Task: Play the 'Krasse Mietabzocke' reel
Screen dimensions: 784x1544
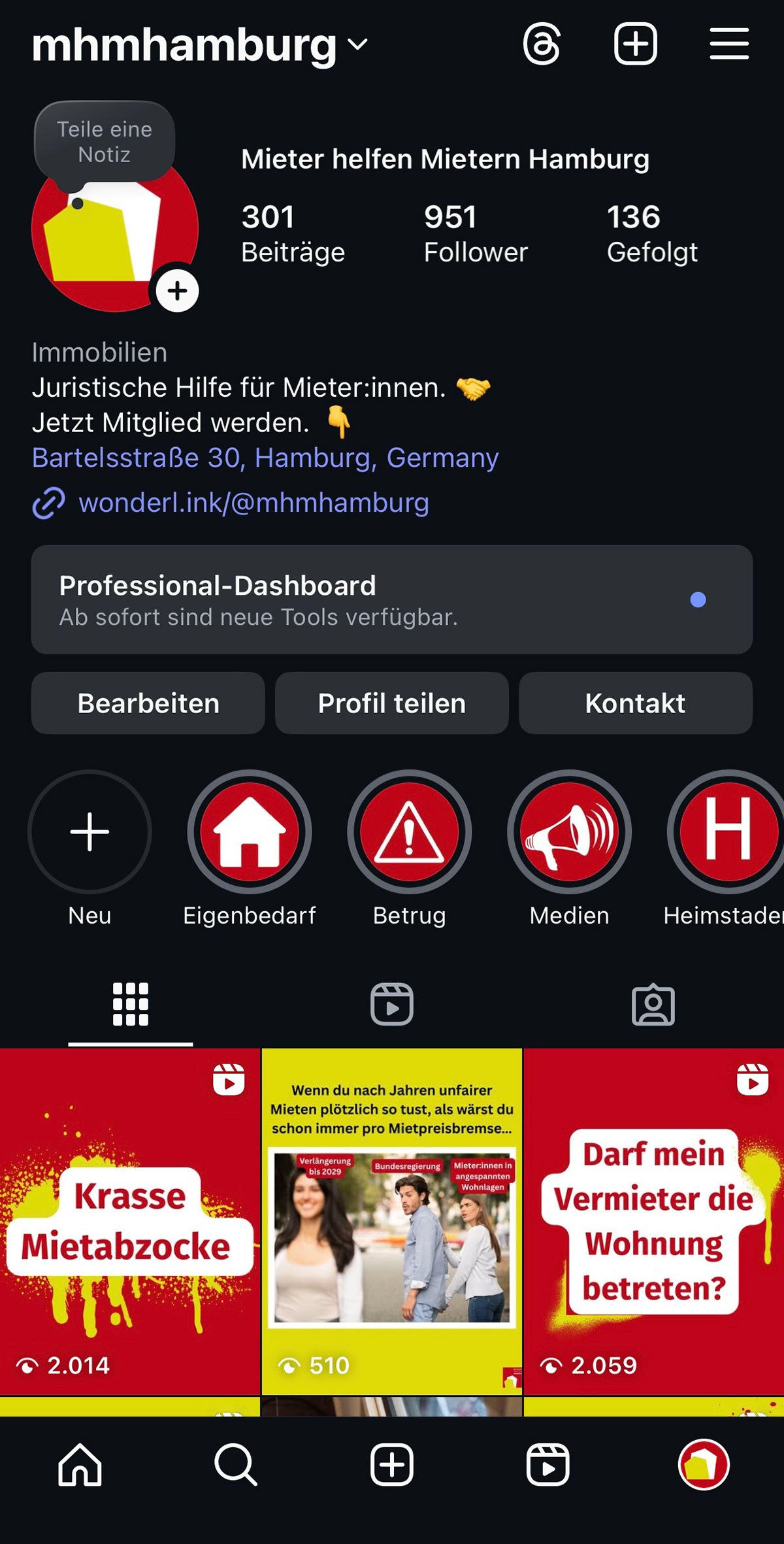Action: coord(130,1221)
